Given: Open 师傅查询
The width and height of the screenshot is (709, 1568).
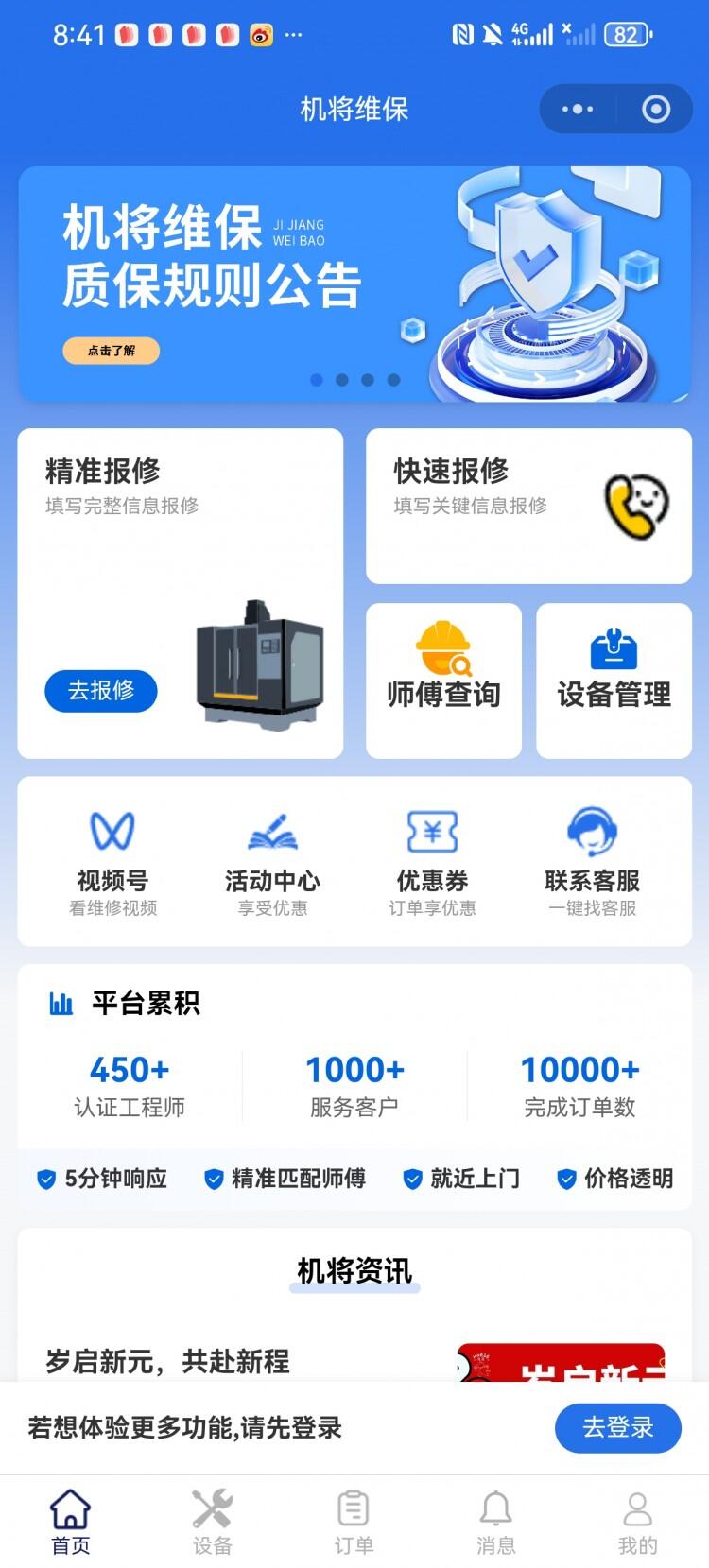Looking at the screenshot, I should click(443, 680).
